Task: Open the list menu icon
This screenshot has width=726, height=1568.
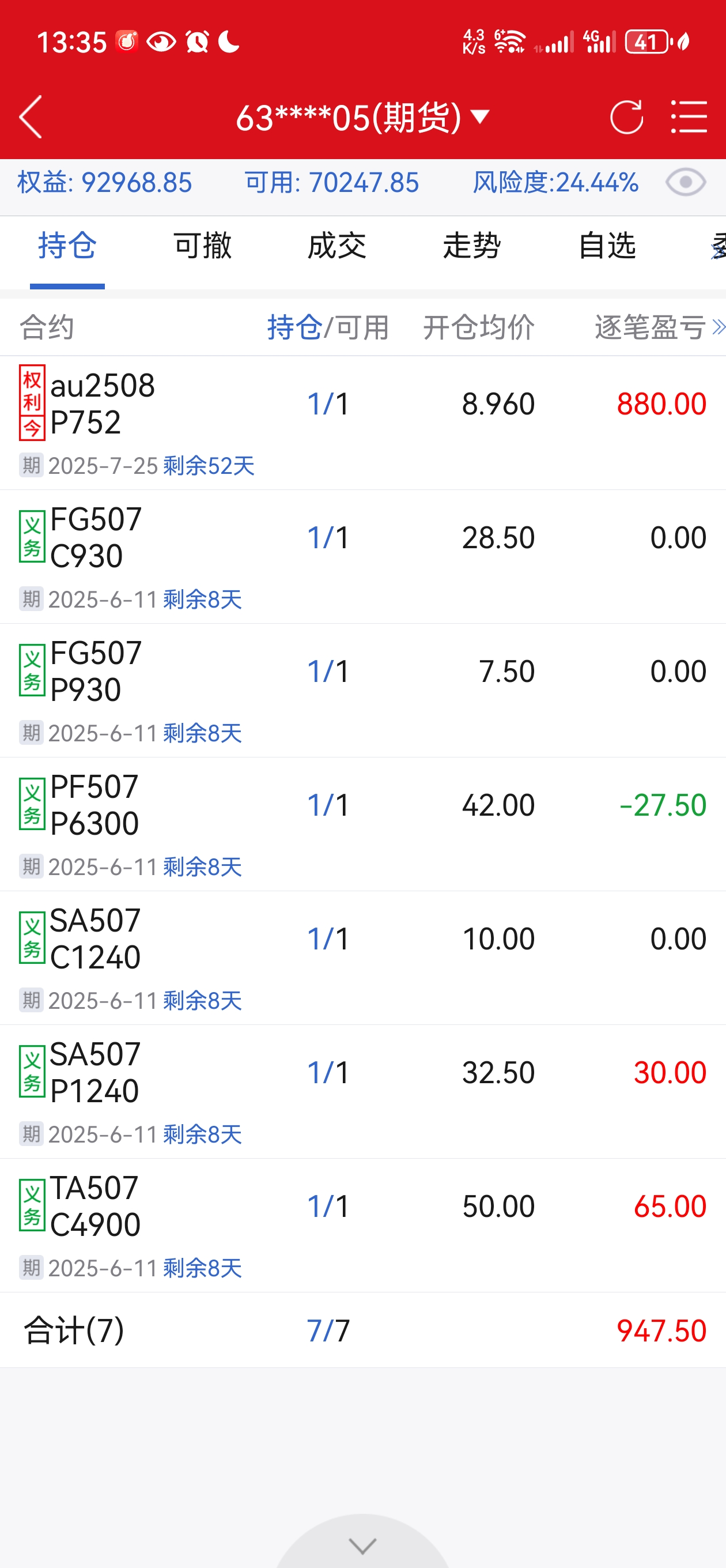Action: coord(689,116)
